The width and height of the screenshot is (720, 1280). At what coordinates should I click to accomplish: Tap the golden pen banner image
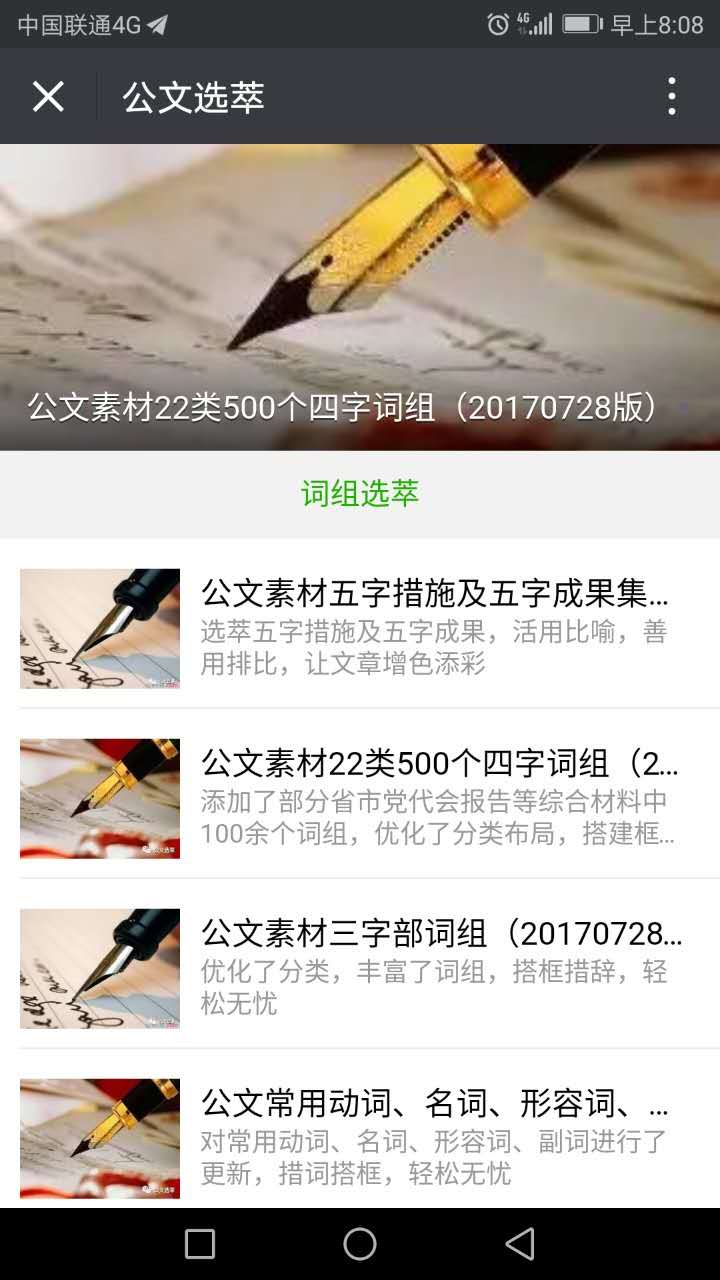pyautogui.click(x=360, y=280)
